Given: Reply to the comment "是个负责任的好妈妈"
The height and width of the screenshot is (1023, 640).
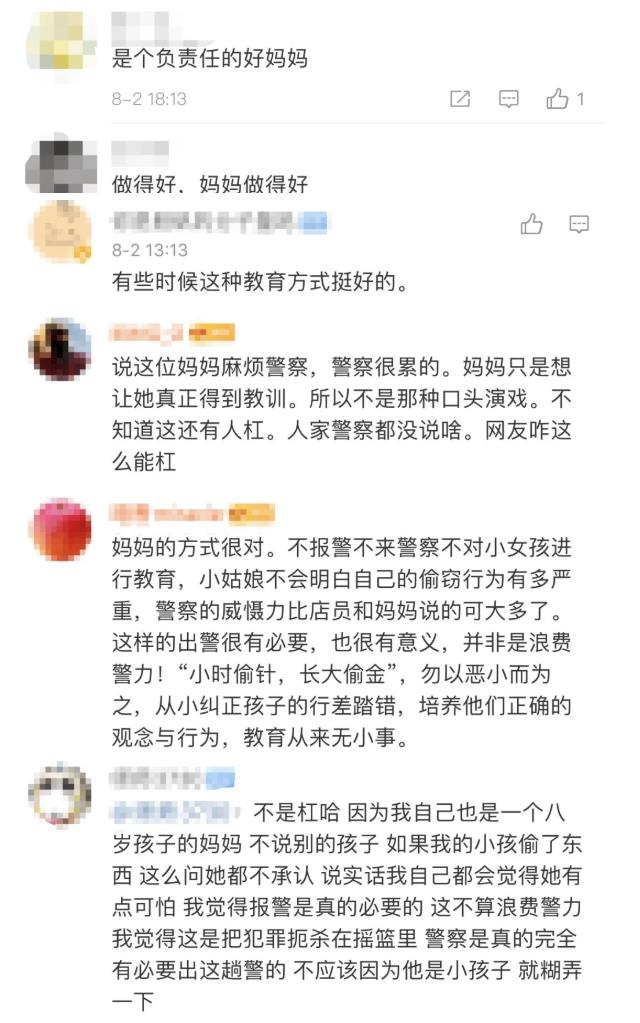Looking at the screenshot, I should coord(509,98).
